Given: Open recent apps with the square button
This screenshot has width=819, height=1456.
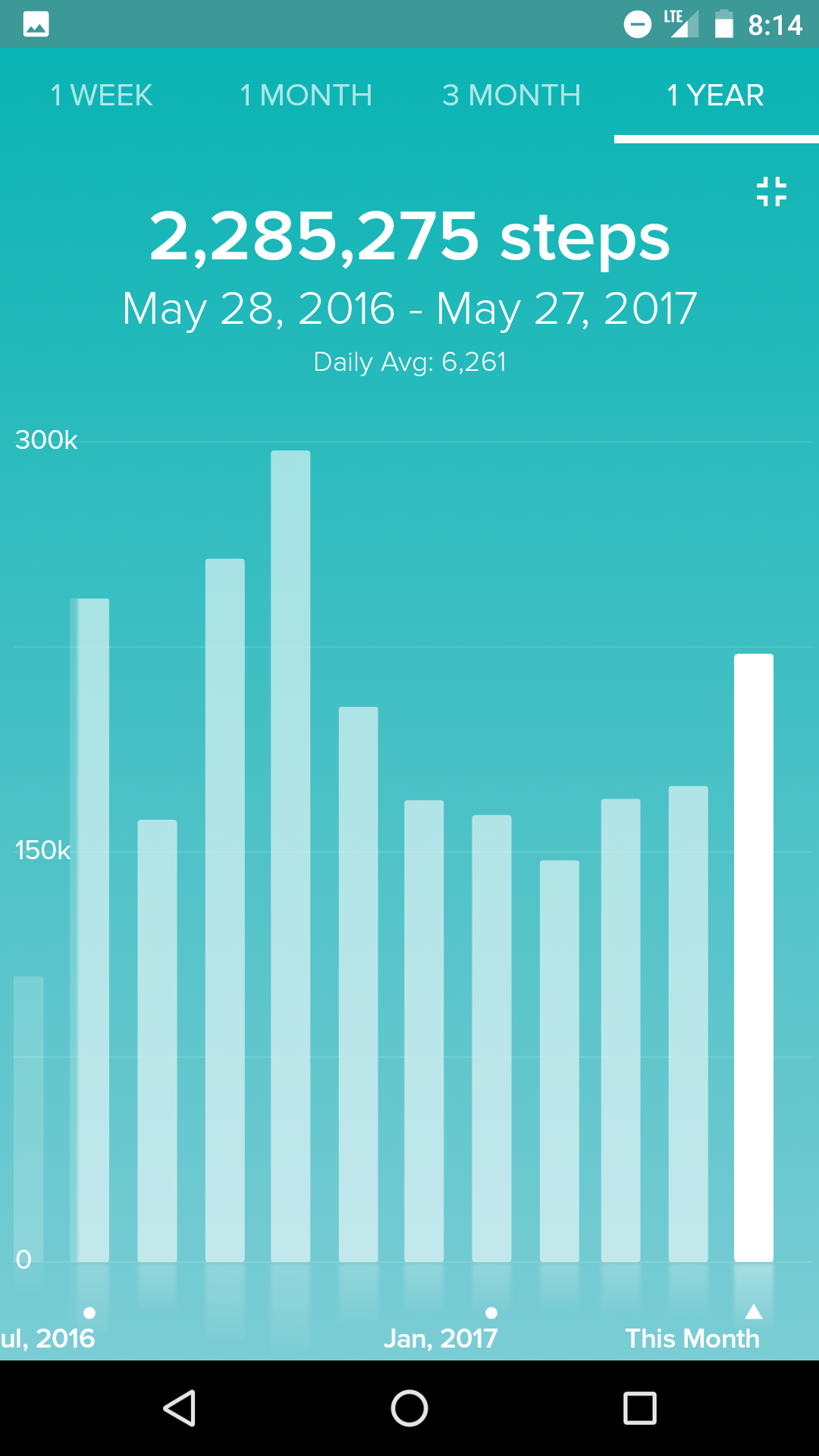Looking at the screenshot, I should pyautogui.click(x=639, y=1408).
